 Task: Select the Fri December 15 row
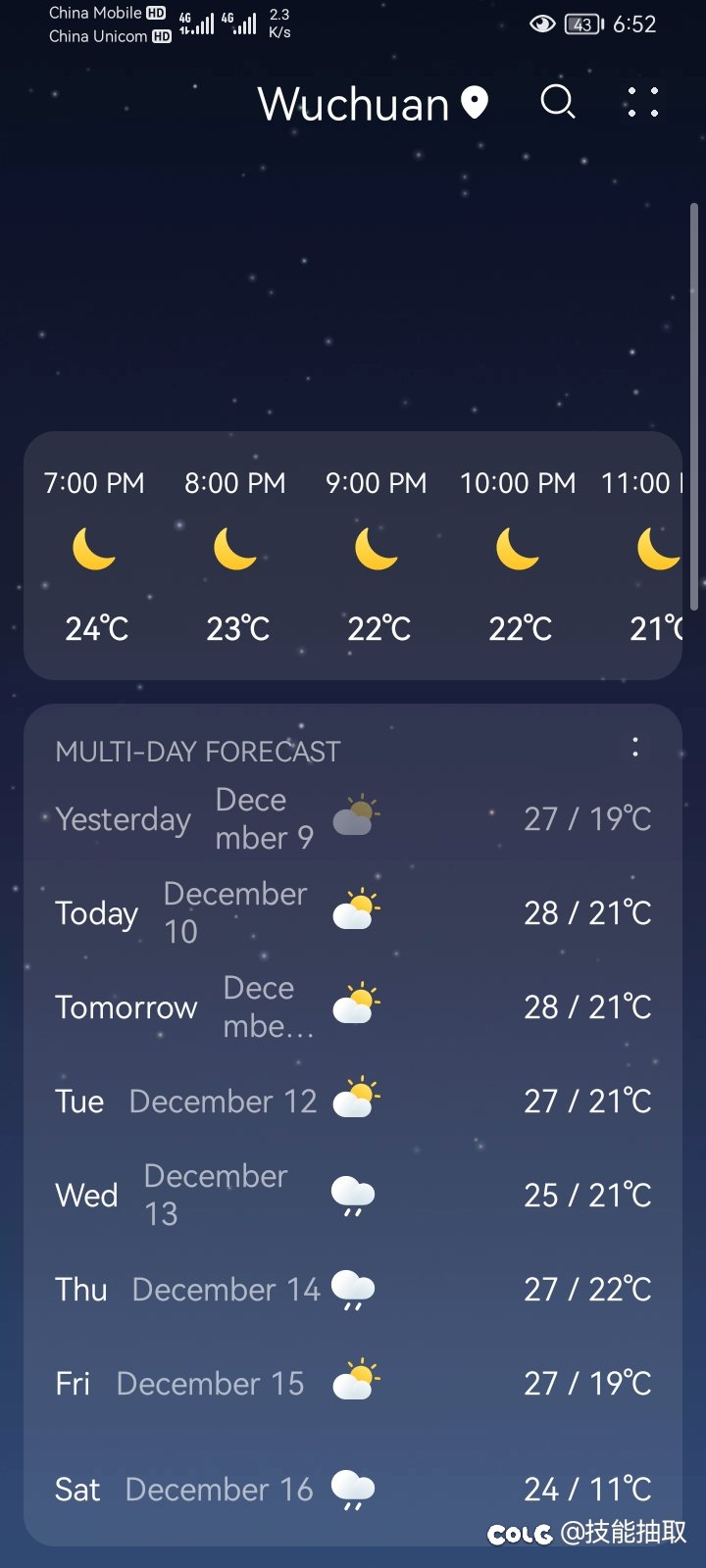point(353,1383)
